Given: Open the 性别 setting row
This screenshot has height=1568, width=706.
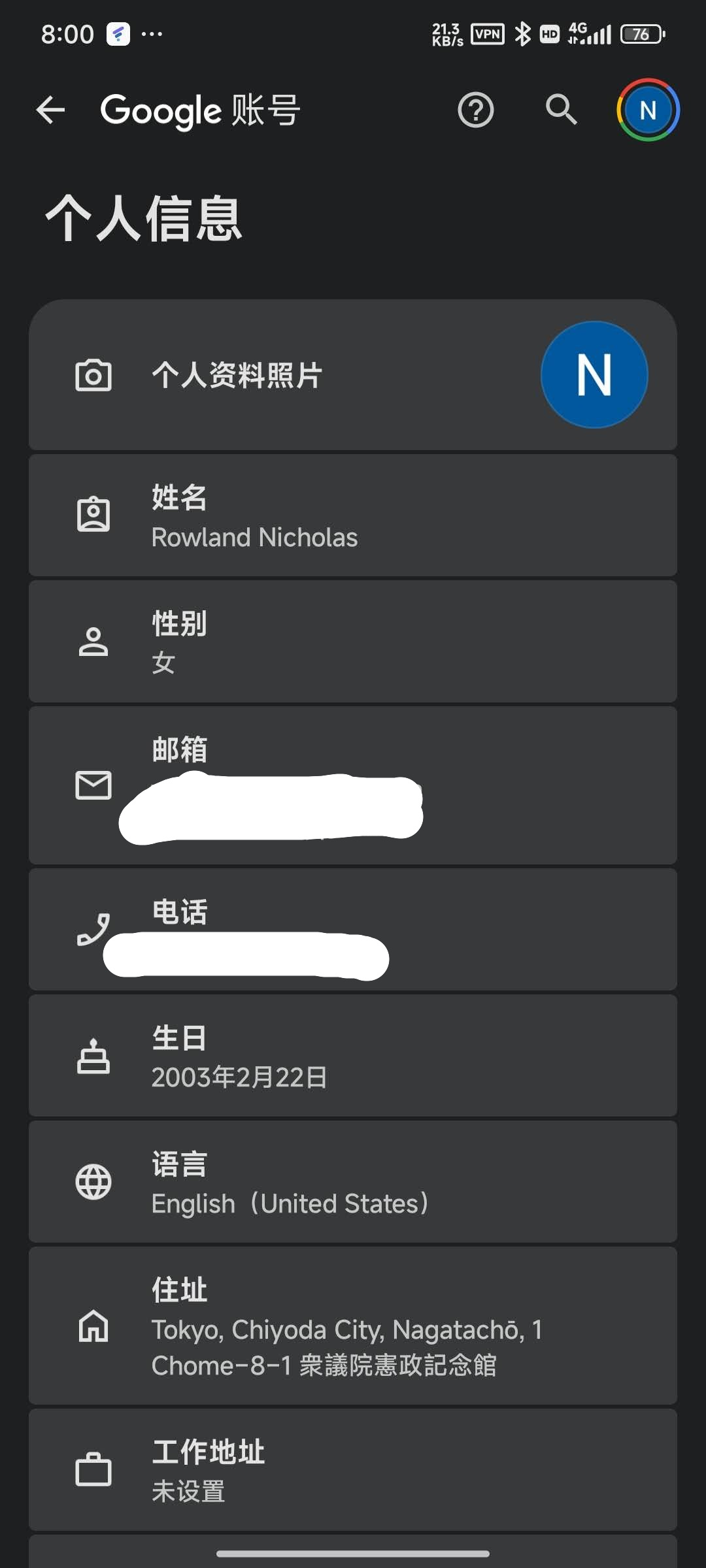Looking at the screenshot, I should point(353,642).
